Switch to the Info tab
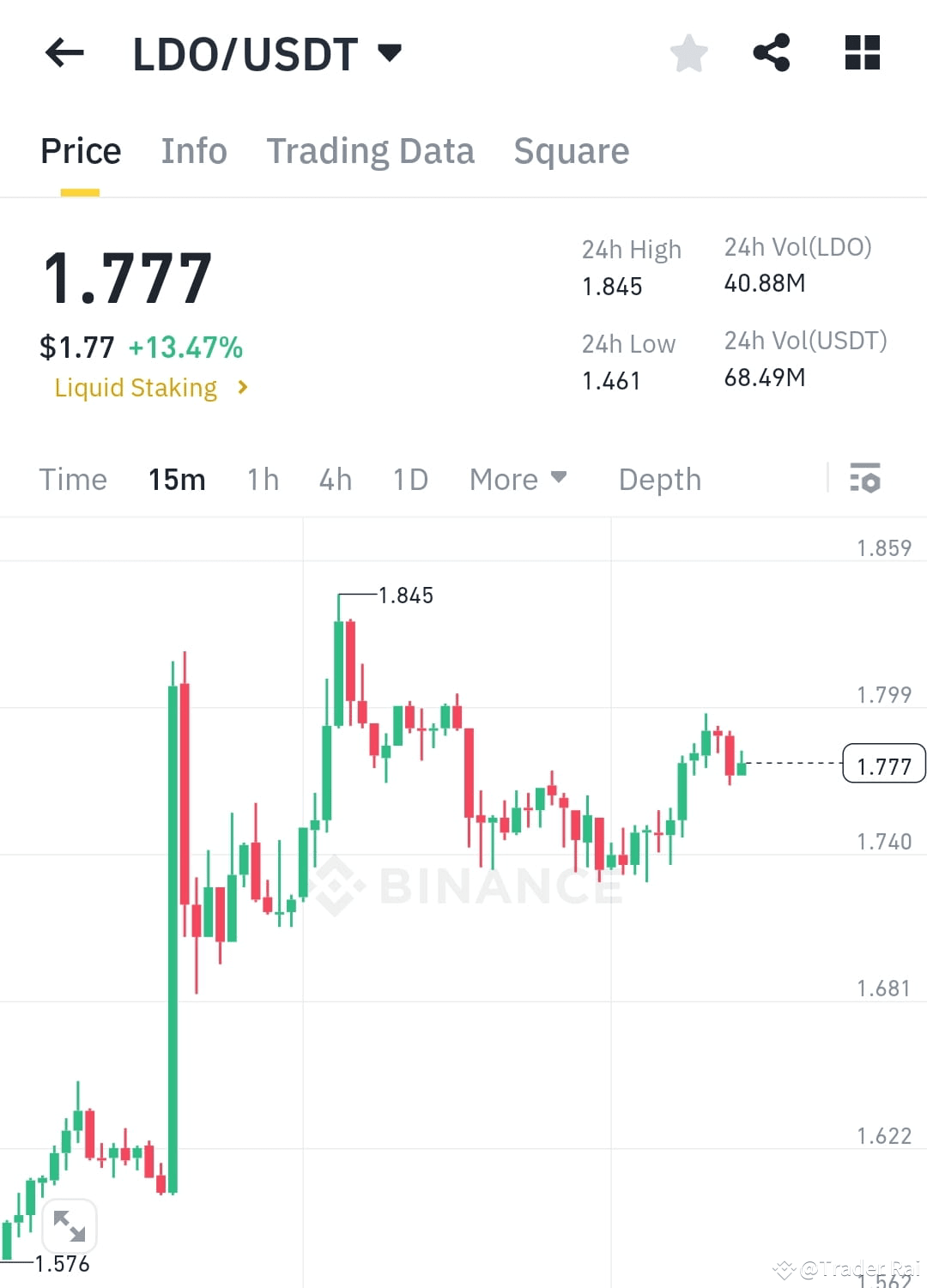 click(194, 150)
